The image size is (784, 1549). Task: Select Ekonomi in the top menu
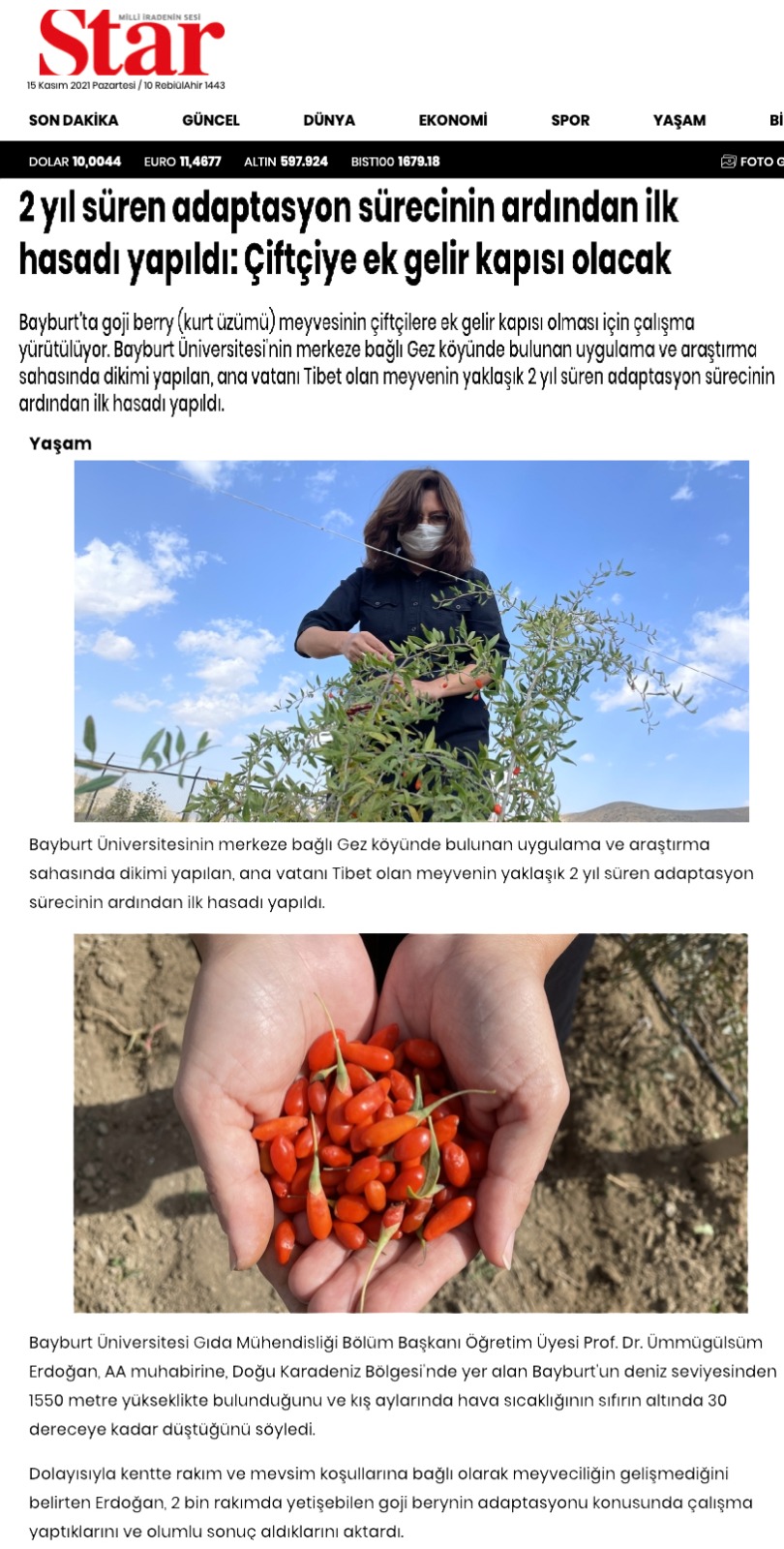[453, 120]
